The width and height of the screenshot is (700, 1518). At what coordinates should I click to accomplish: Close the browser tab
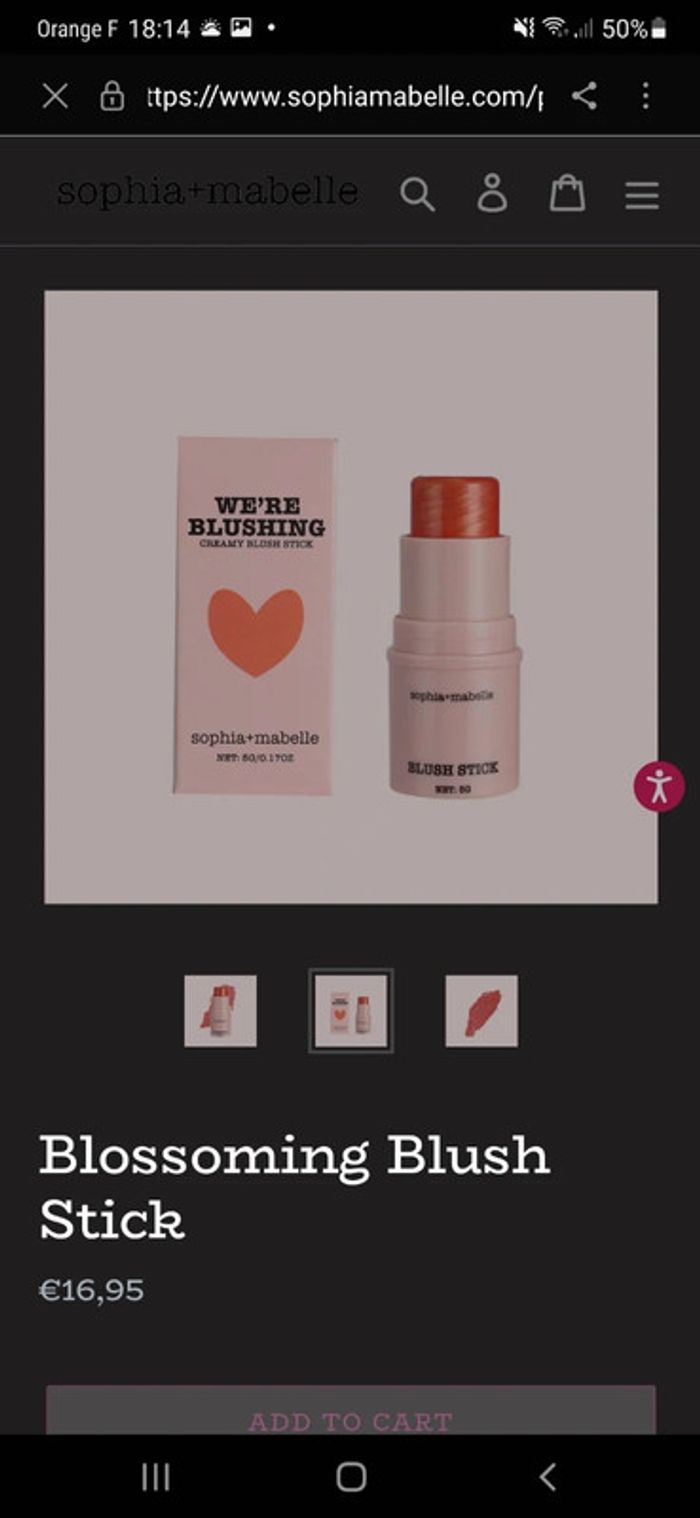tap(55, 96)
